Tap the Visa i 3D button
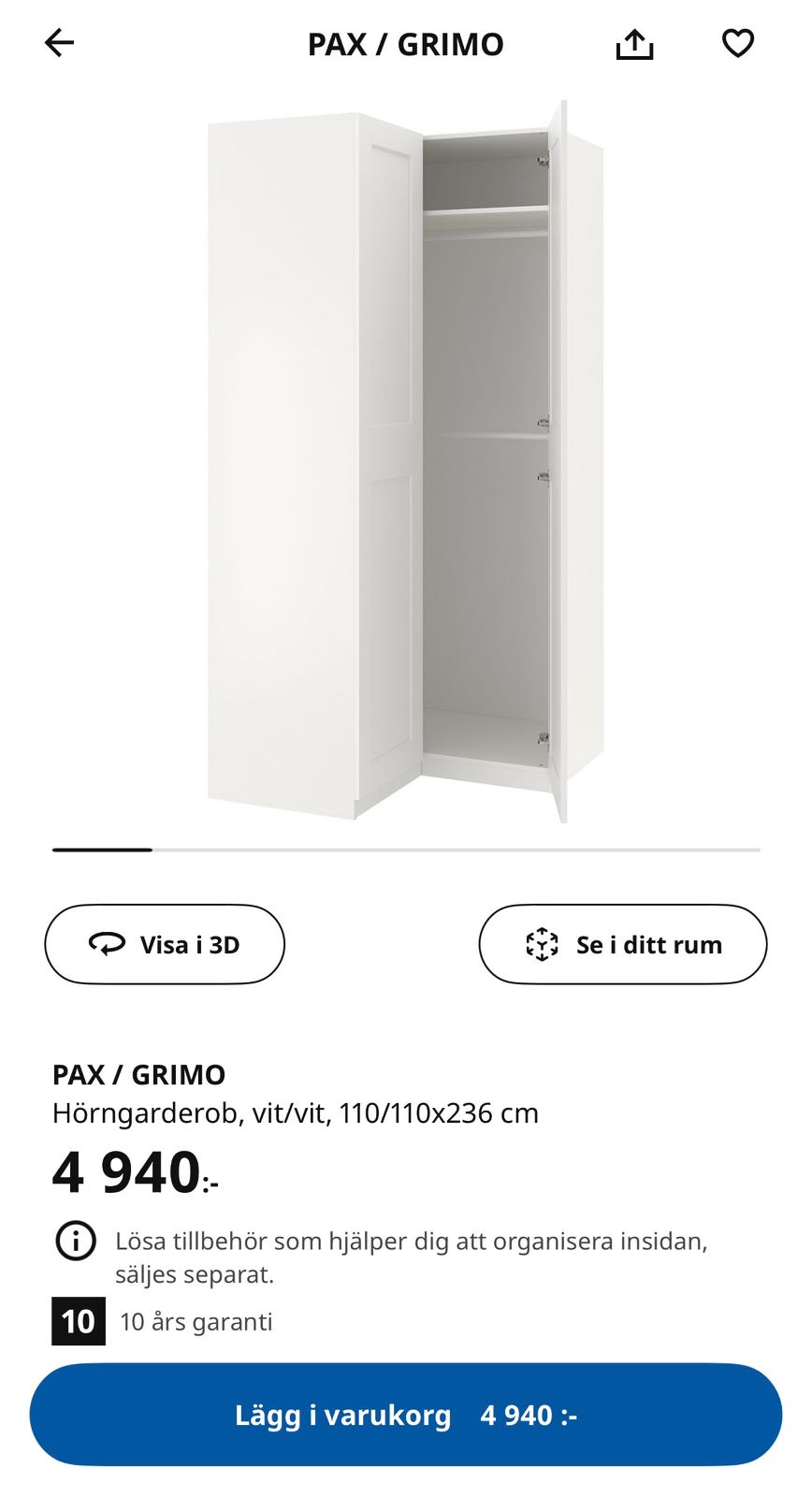 click(x=165, y=944)
